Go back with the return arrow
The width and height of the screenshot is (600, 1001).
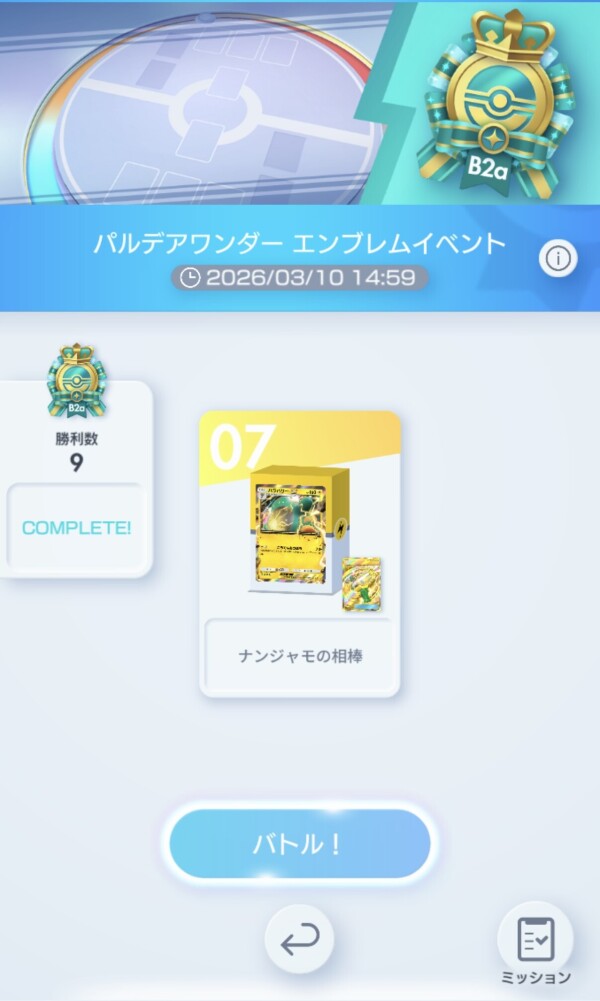click(299, 939)
